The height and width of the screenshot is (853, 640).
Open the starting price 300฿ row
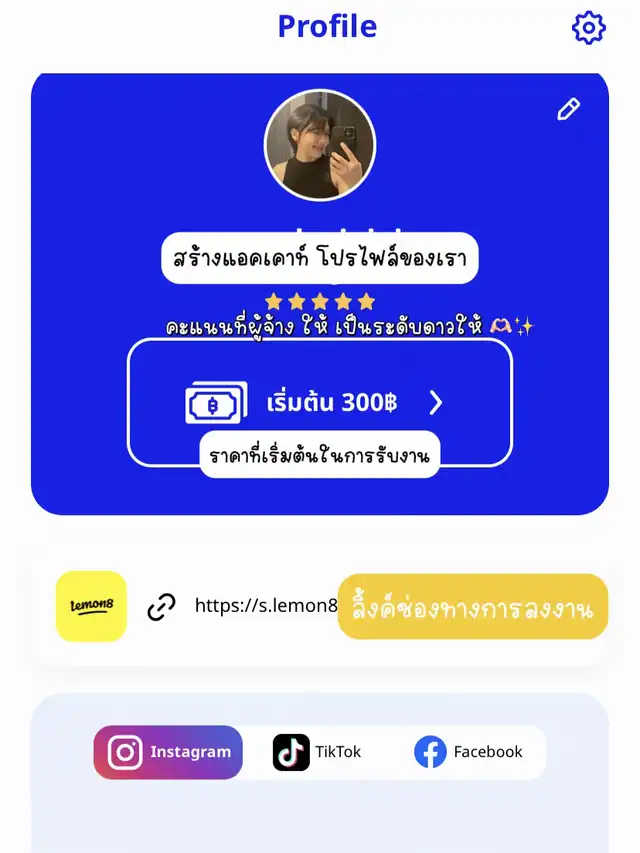319,403
